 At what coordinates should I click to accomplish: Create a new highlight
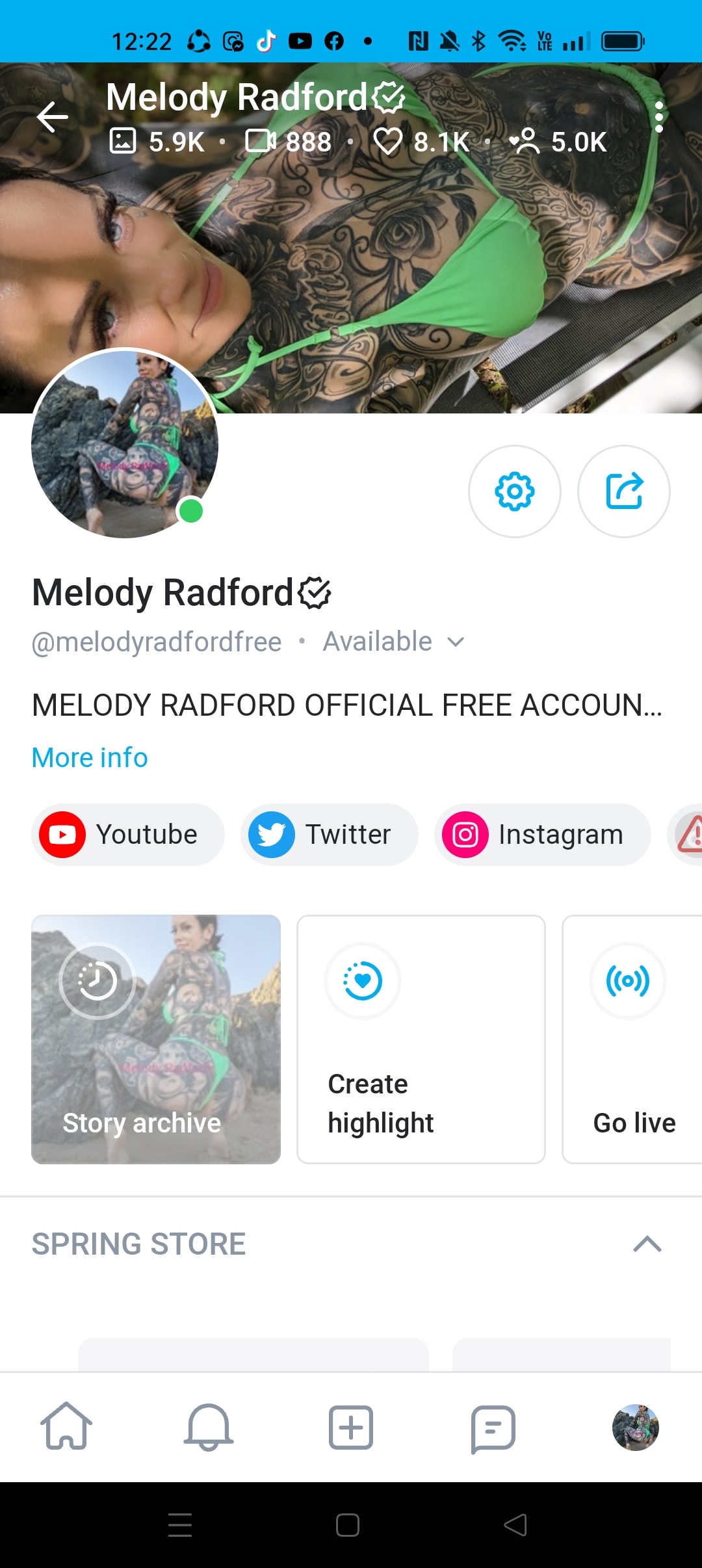421,1039
